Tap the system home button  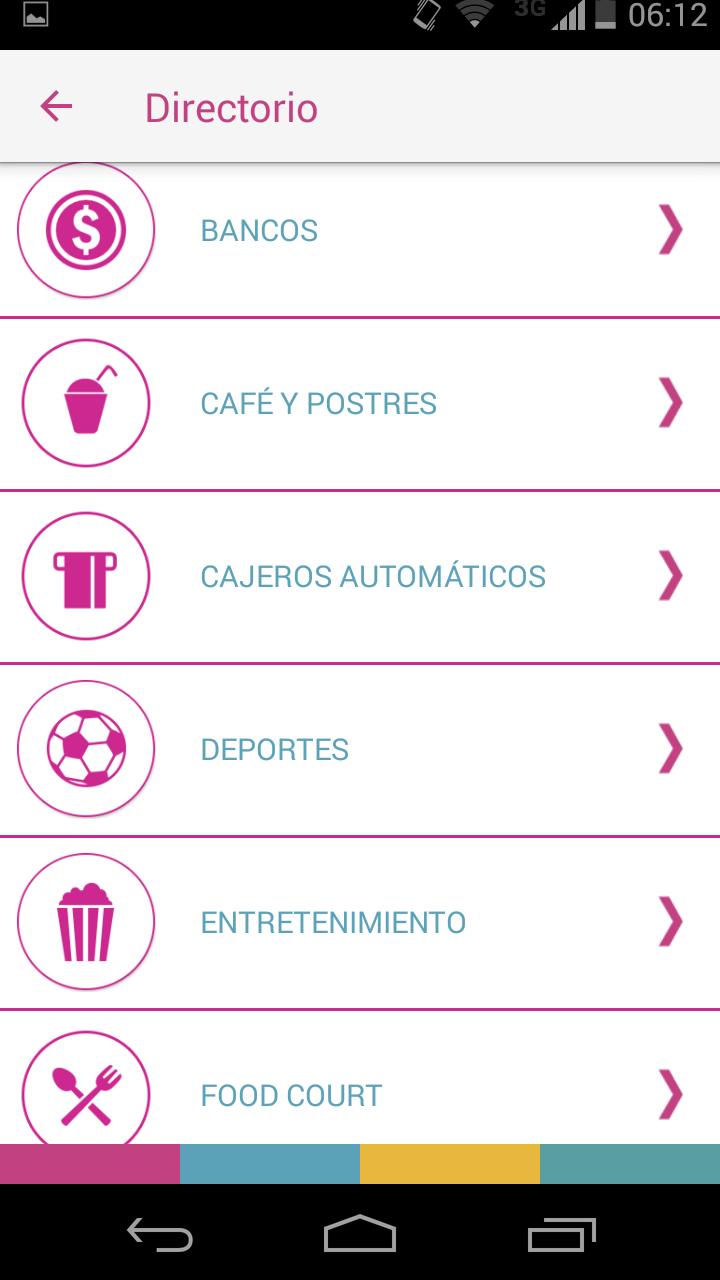point(360,1234)
